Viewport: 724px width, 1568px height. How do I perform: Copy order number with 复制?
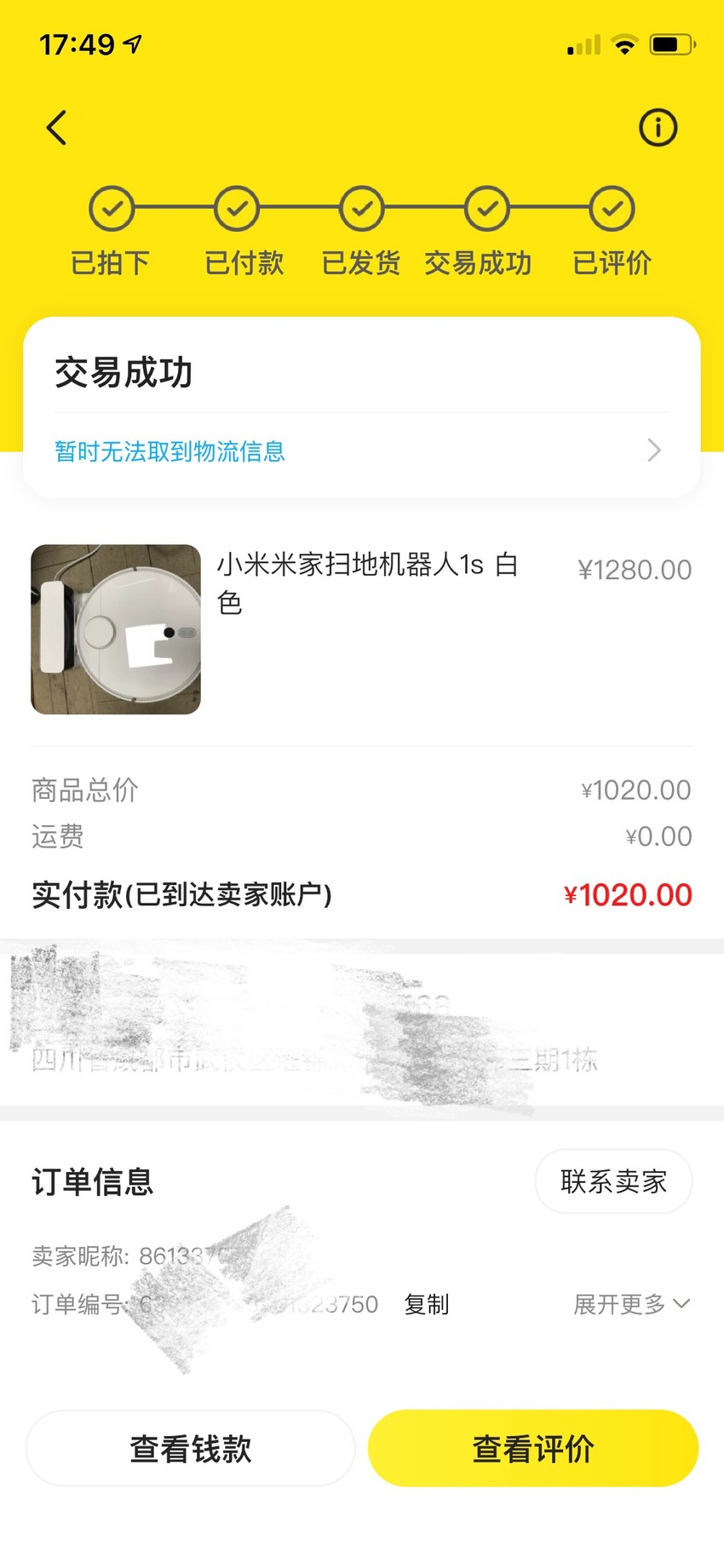[x=426, y=1304]
